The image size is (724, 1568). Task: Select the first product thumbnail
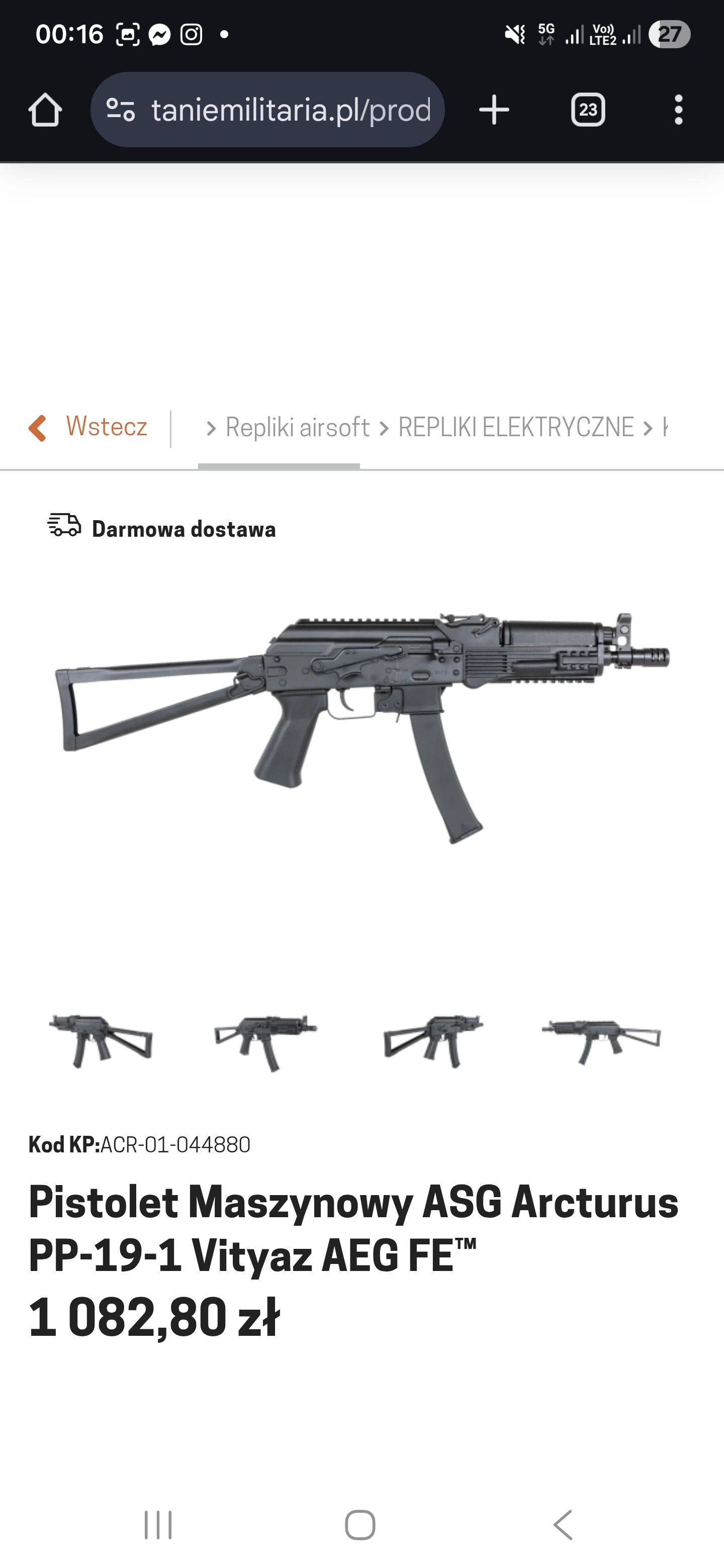[x=101, y=1040]
